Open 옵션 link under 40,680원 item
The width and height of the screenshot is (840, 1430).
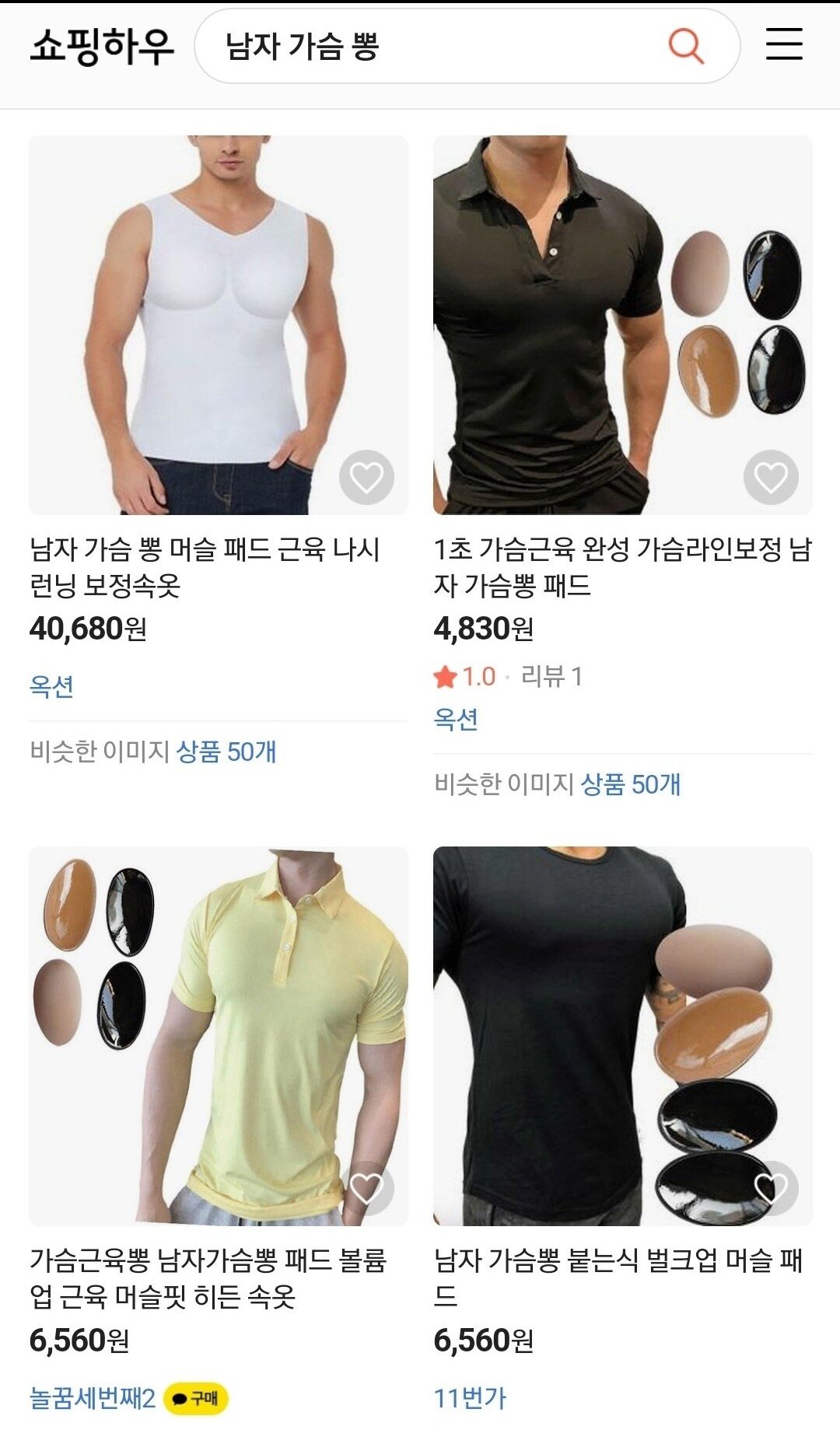[51, 686]
